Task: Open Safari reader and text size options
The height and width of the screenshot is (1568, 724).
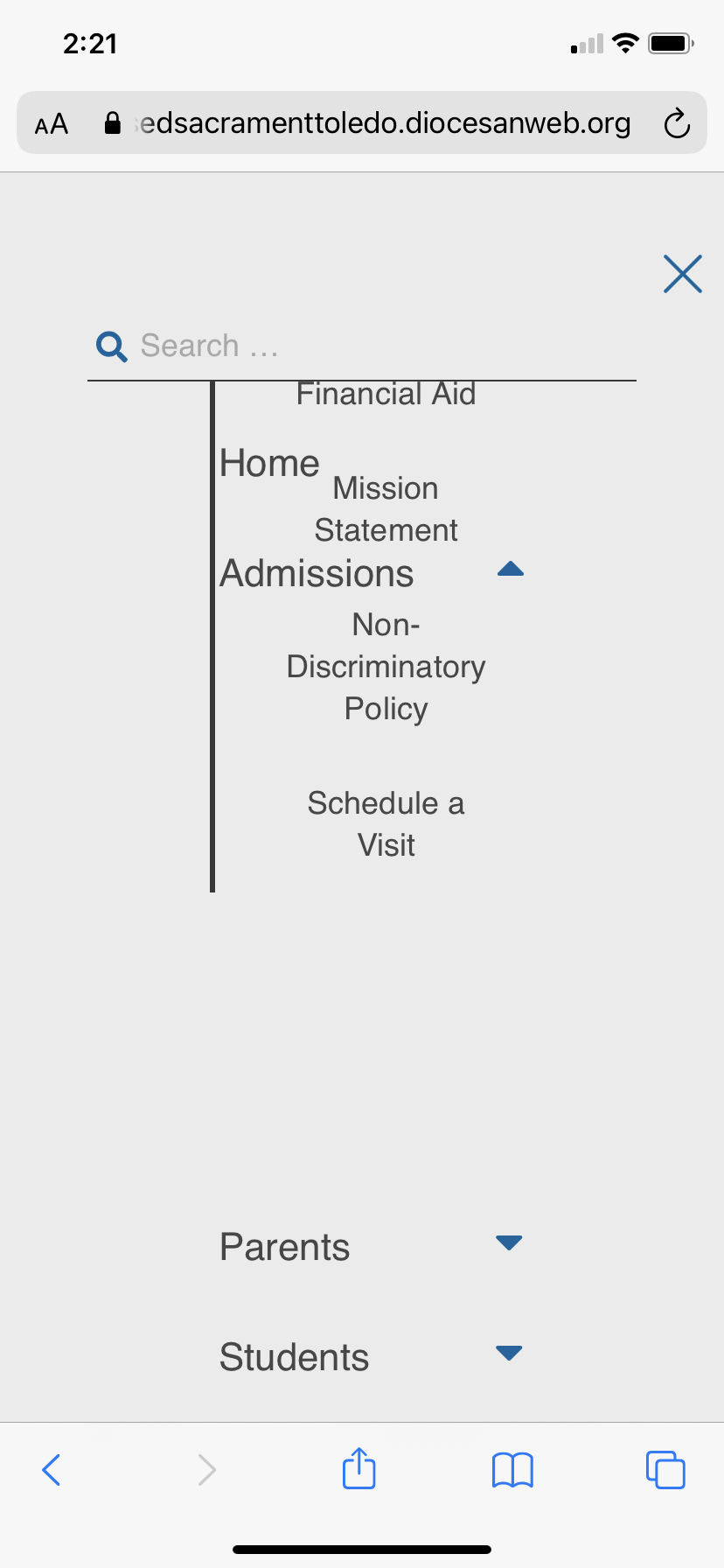Action: point(52,124)
